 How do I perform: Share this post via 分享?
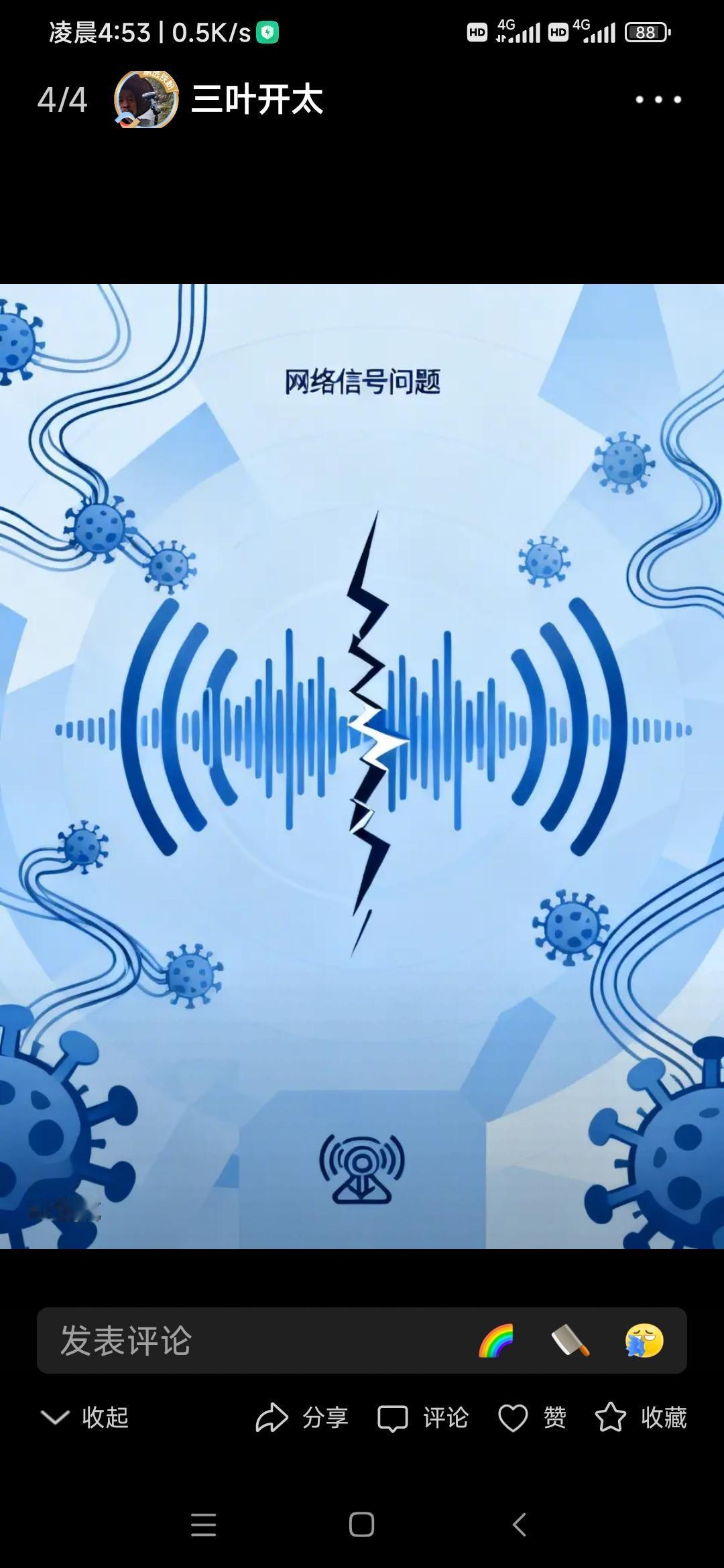click(x=302, y=1417)
